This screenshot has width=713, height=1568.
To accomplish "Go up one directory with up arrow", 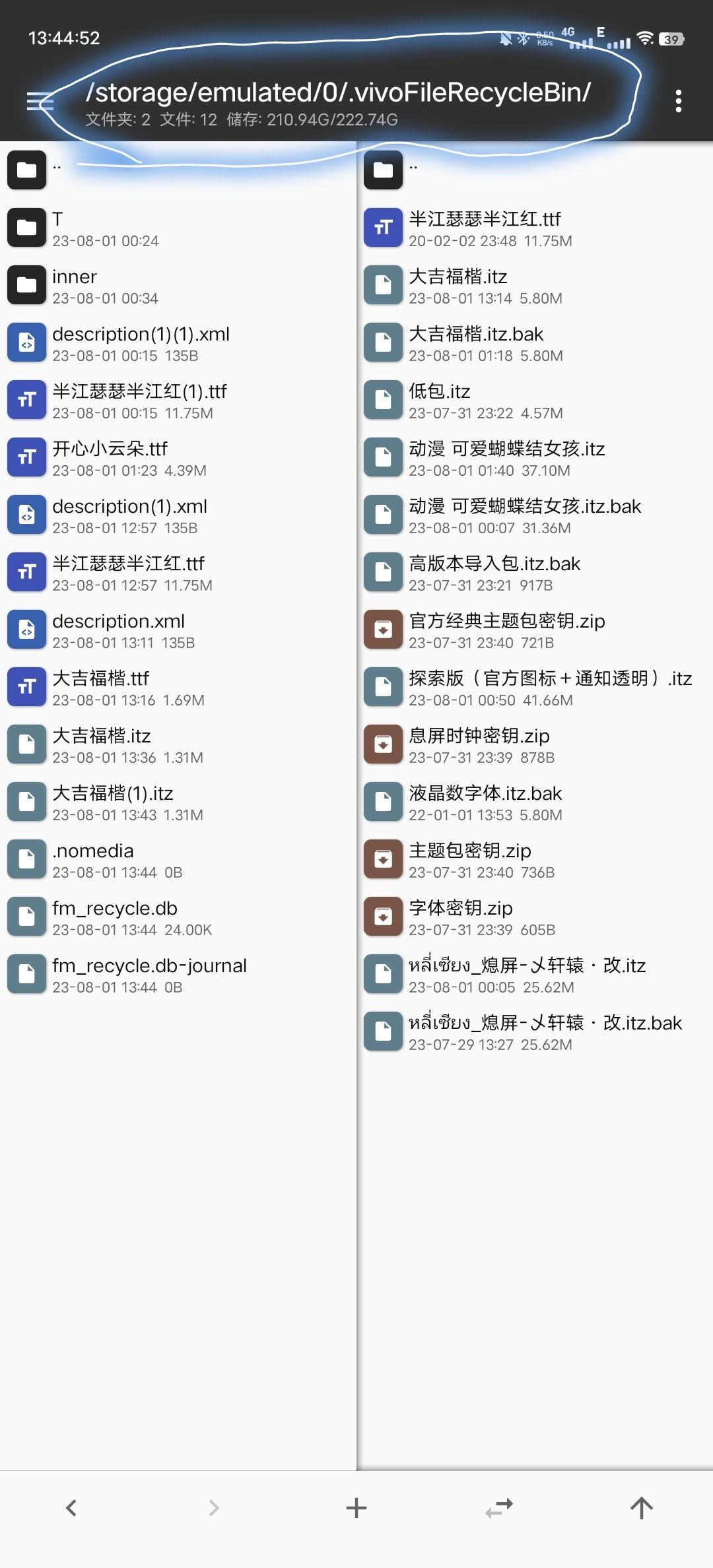I will 641,1508.
